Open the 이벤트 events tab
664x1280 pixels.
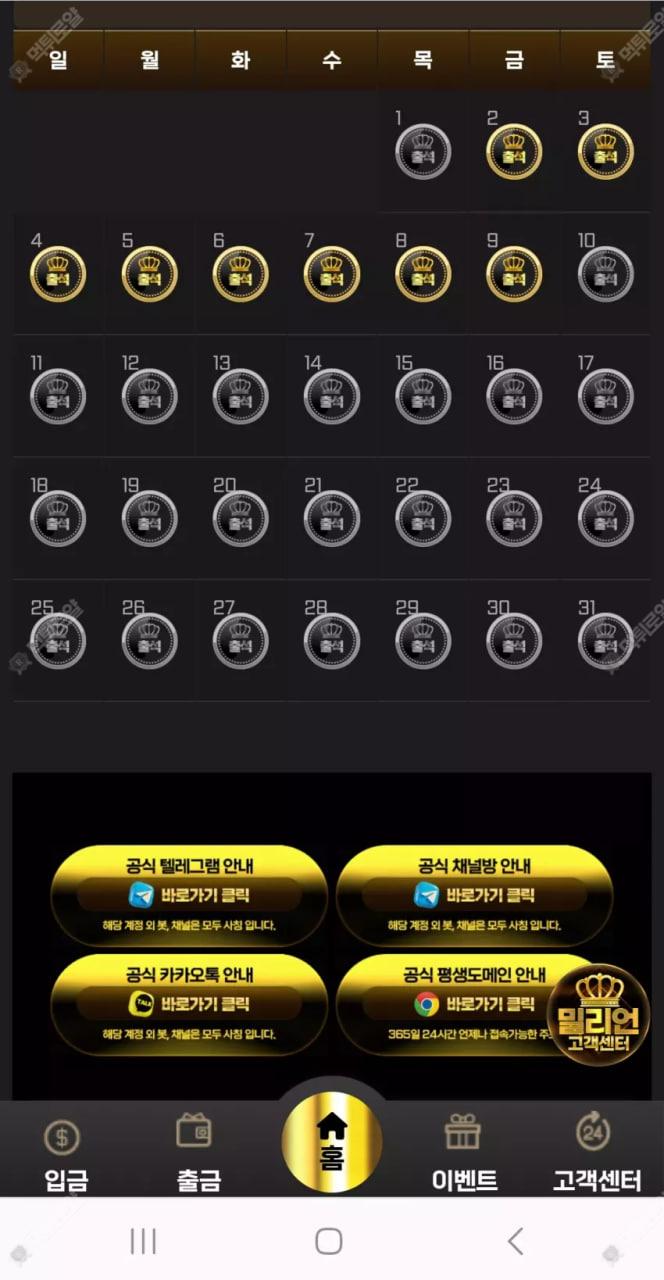pyautogui.click(x=464, y=1155)
